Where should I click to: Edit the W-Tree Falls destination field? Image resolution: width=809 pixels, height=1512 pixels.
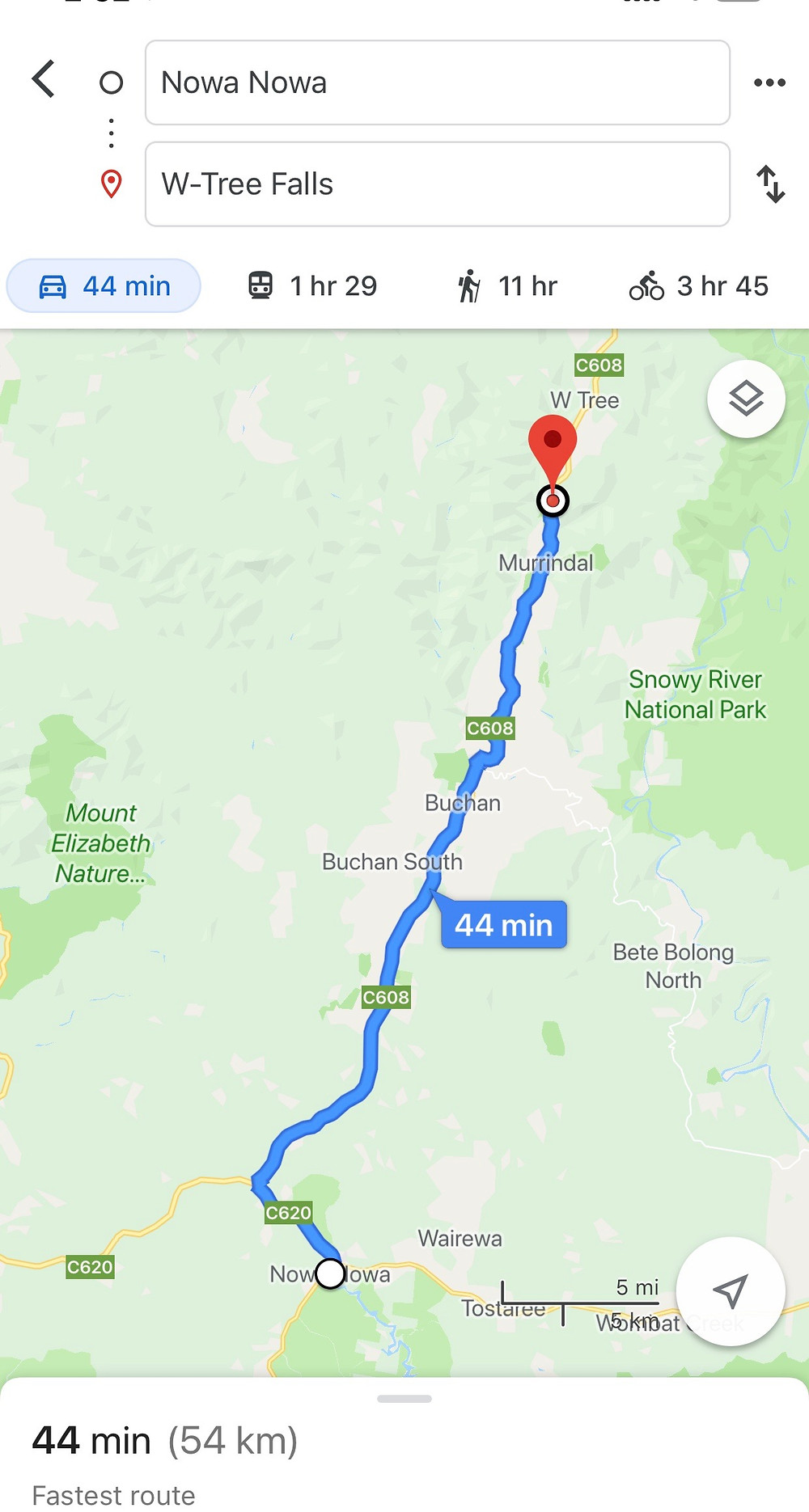(438, 184)
